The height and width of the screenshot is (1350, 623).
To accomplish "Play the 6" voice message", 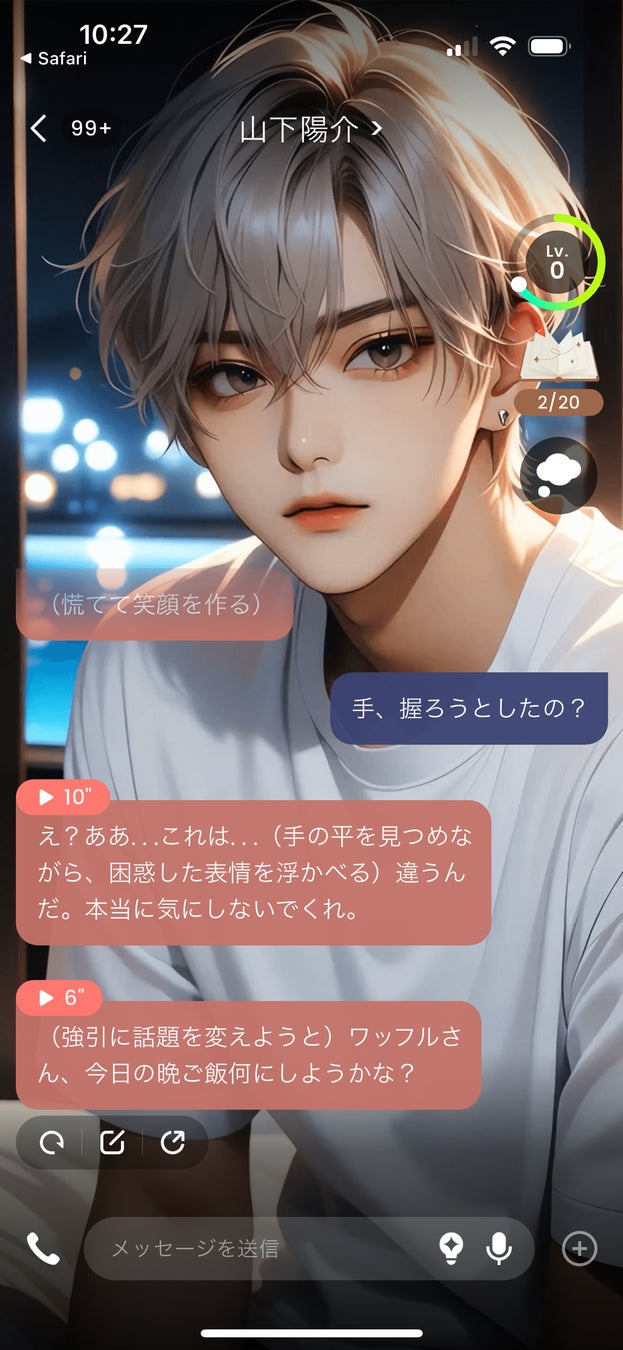I will pos(59,997).
